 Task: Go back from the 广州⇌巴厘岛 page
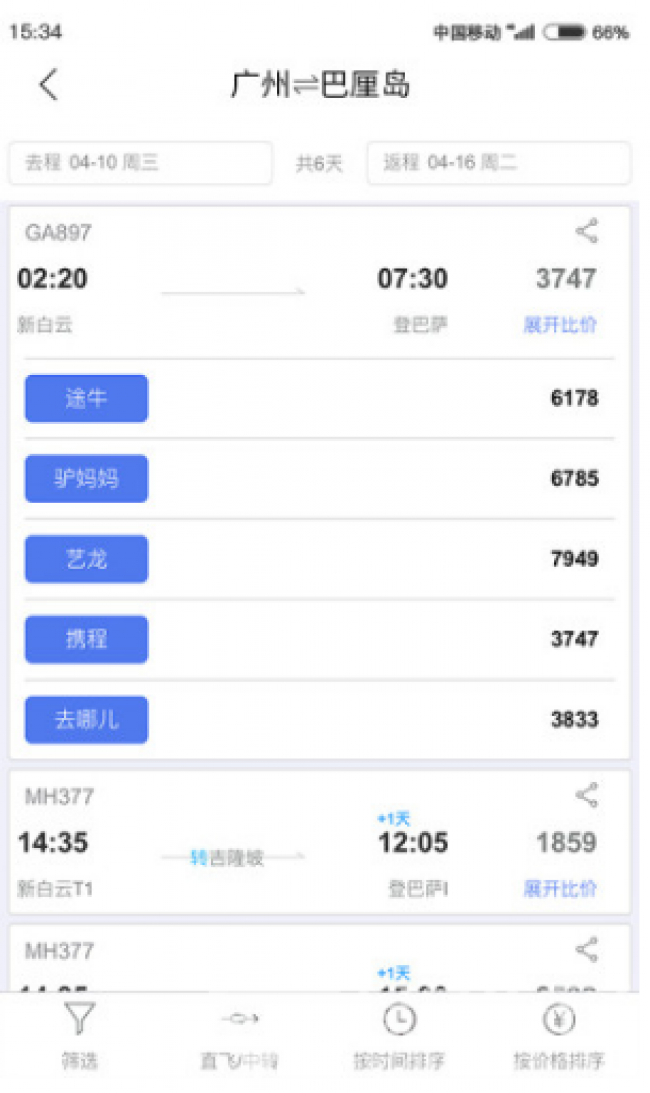(x=48, y=85)
